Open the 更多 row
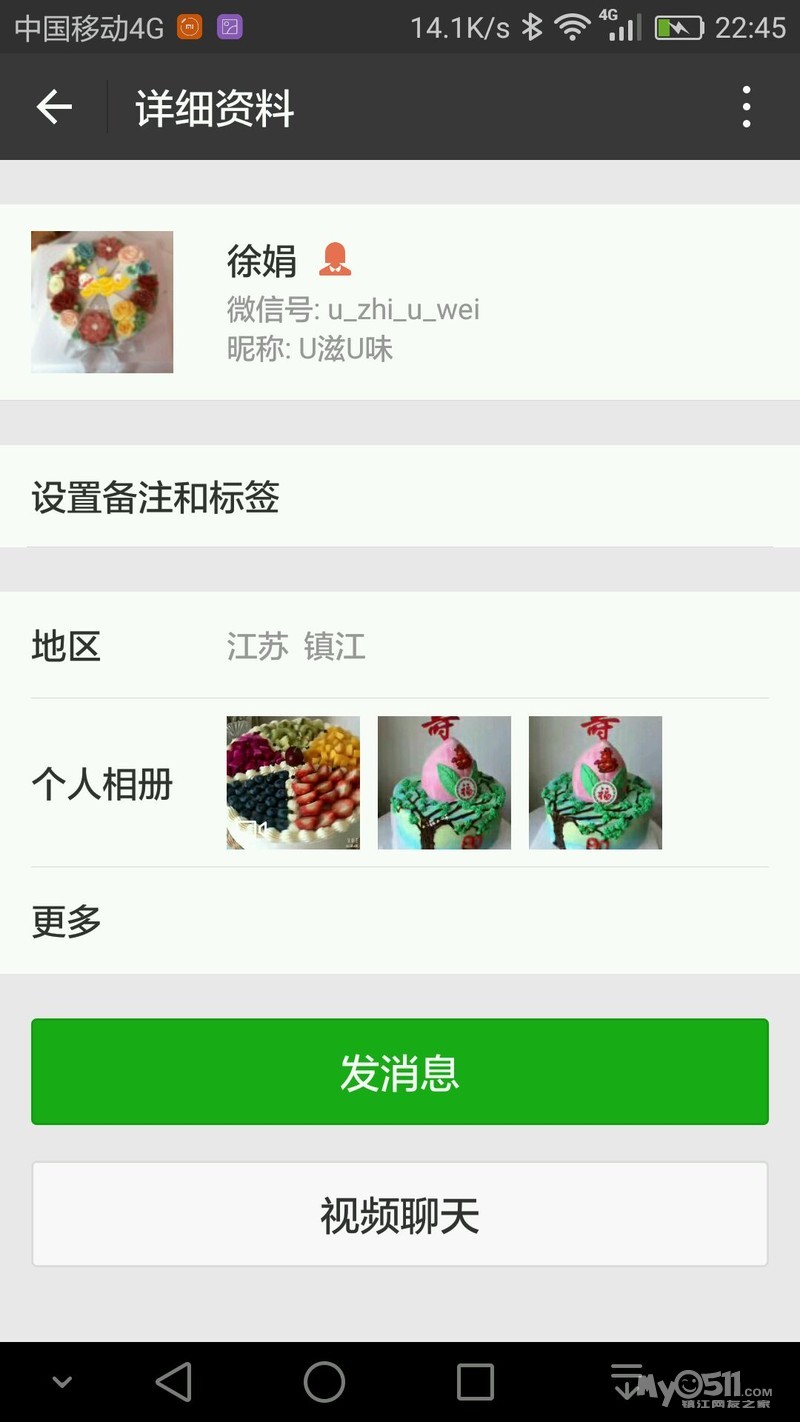This screenshot has width=800, height=1422. (x=400, y=921)
